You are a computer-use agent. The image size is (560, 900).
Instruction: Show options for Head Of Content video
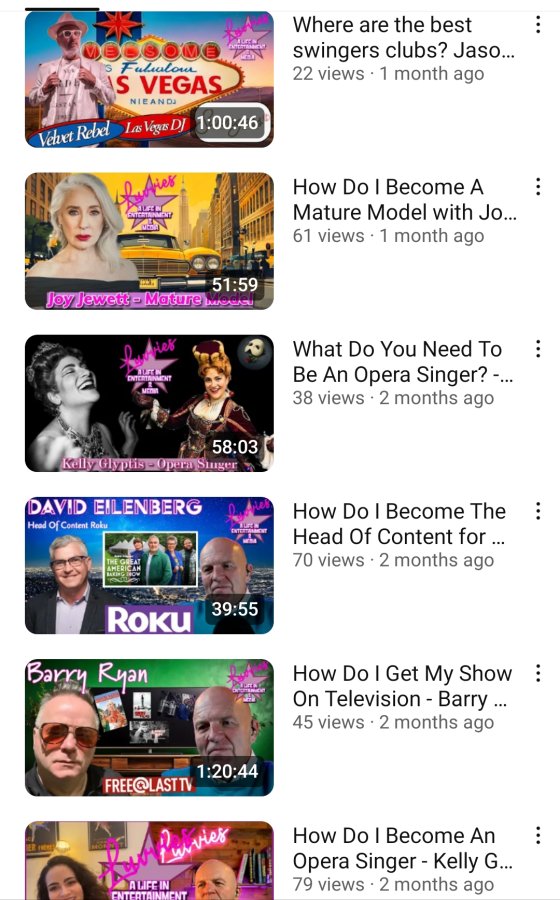point(538,511)
